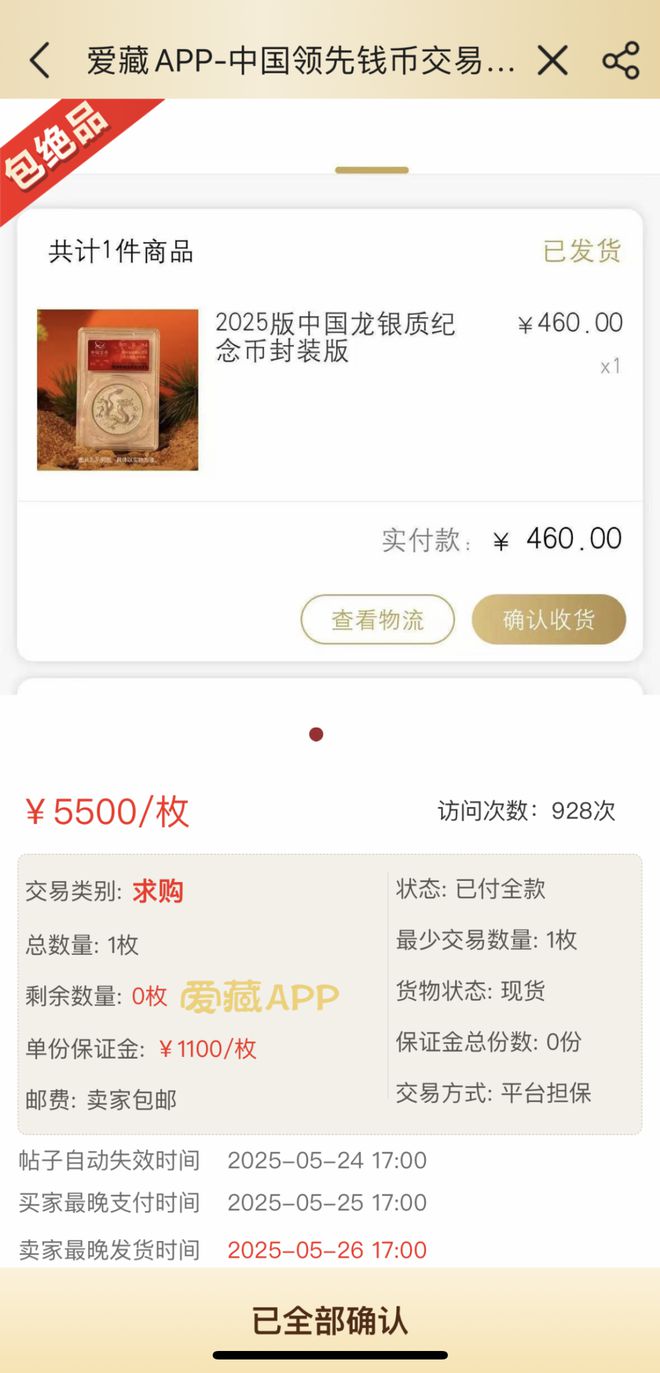This screenshot has height=1373, width=660.
Task: Go back using the top-left arrow
Action: (x=39, y=61)
